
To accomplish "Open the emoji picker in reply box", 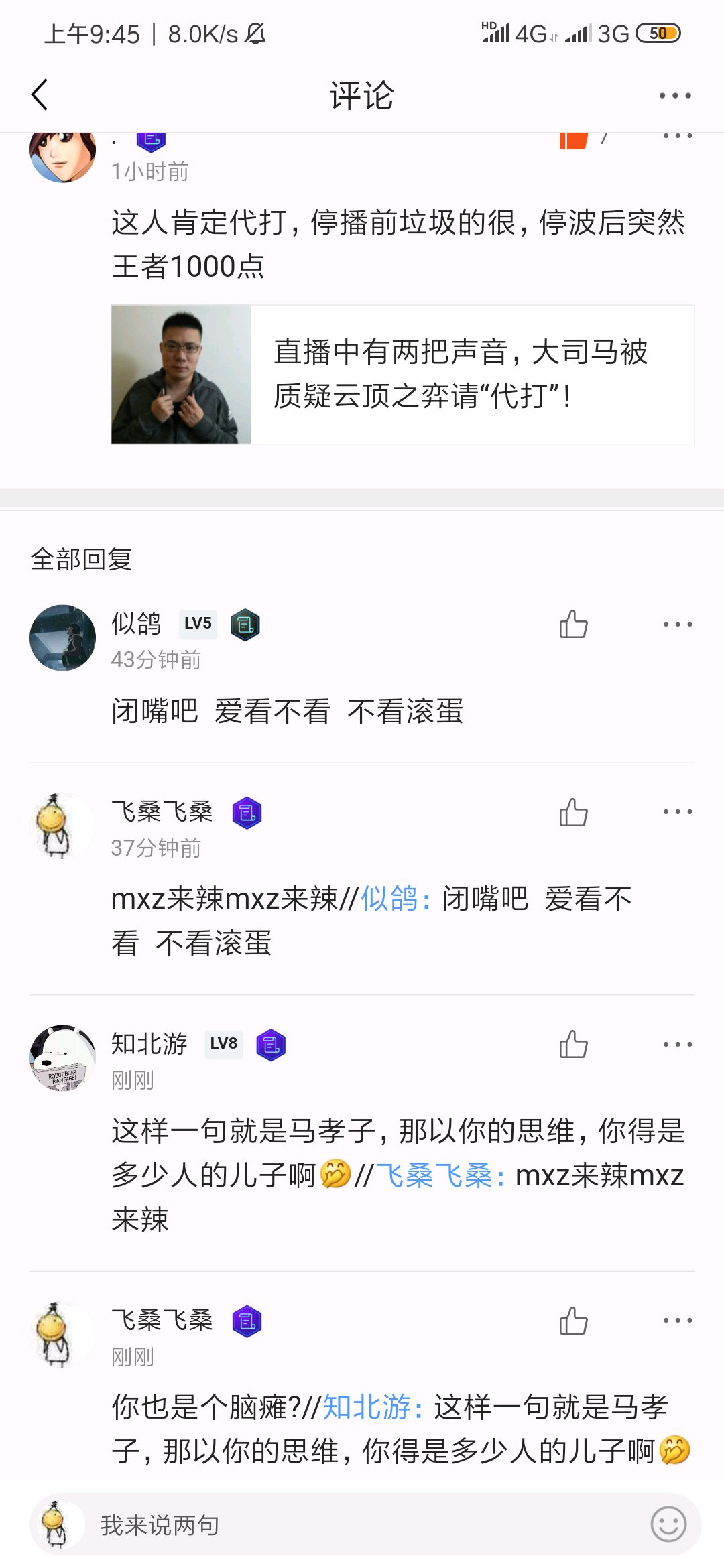I will pyautogui.click(x=668, y=1525).
